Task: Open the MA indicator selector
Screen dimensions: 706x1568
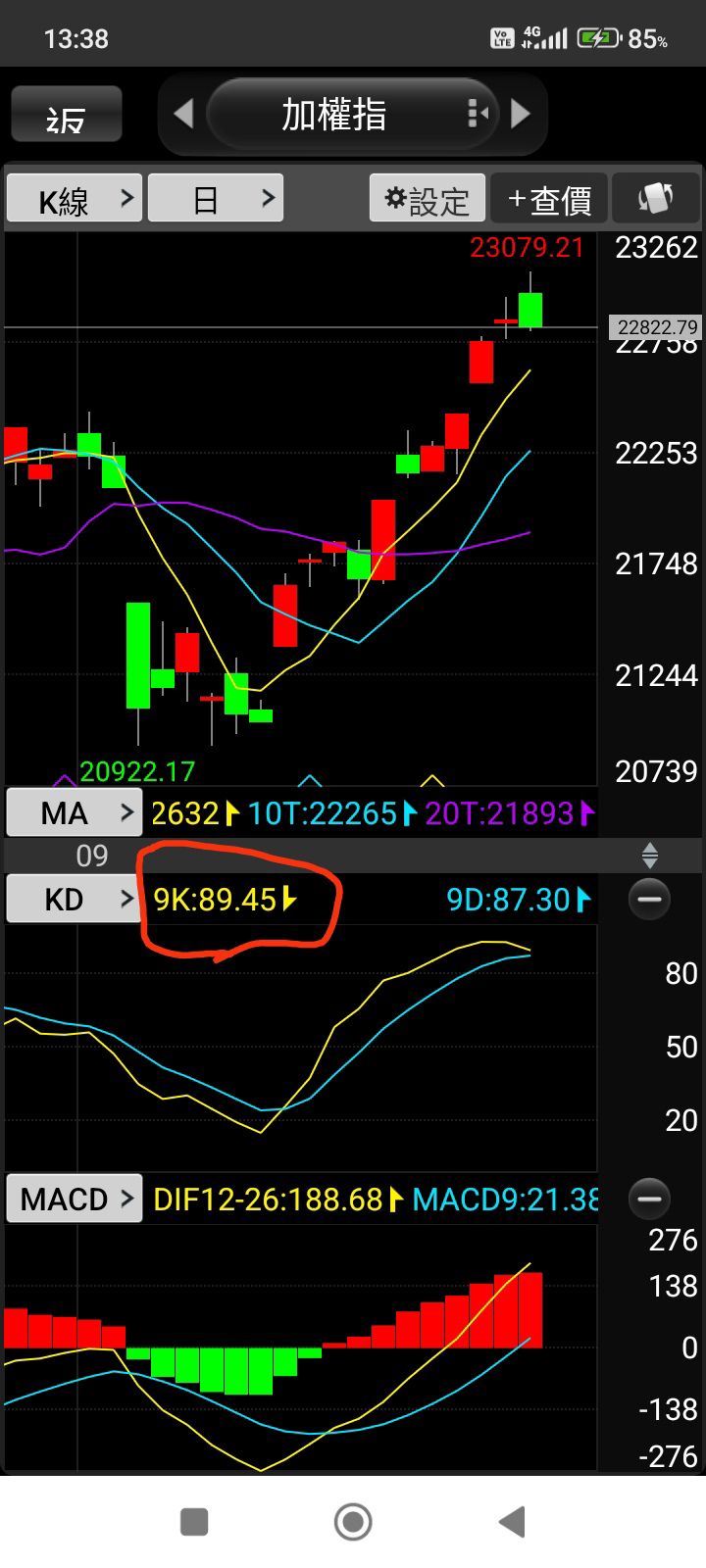Action: [75, 812]
